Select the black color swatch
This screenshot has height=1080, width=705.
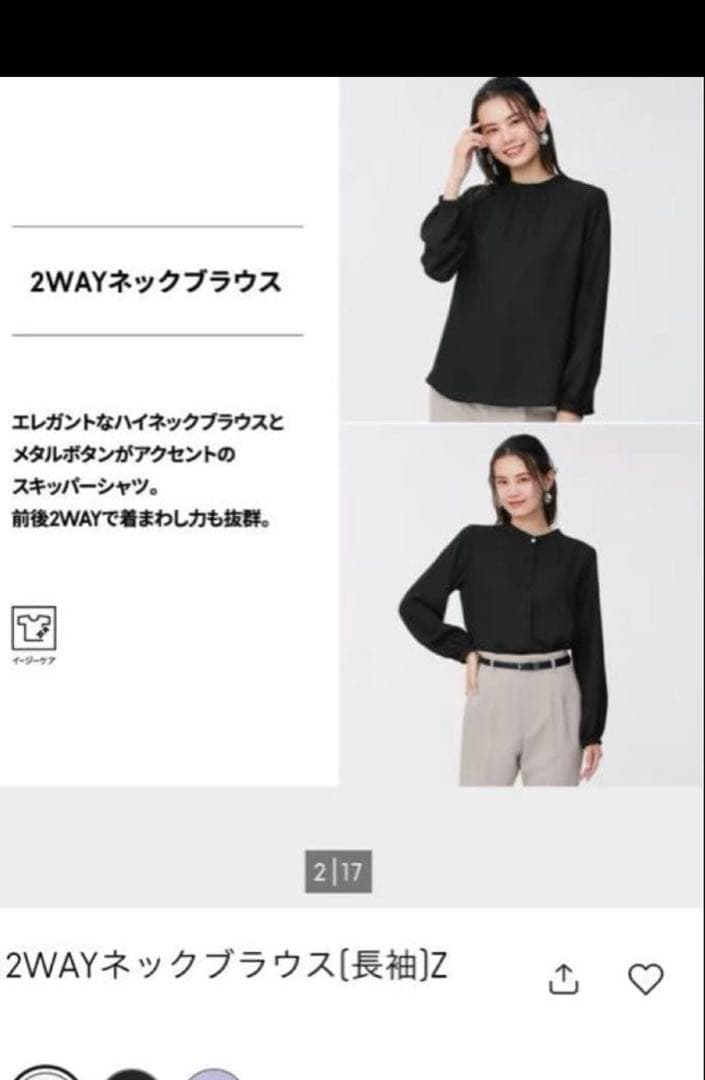(132, 1074)
